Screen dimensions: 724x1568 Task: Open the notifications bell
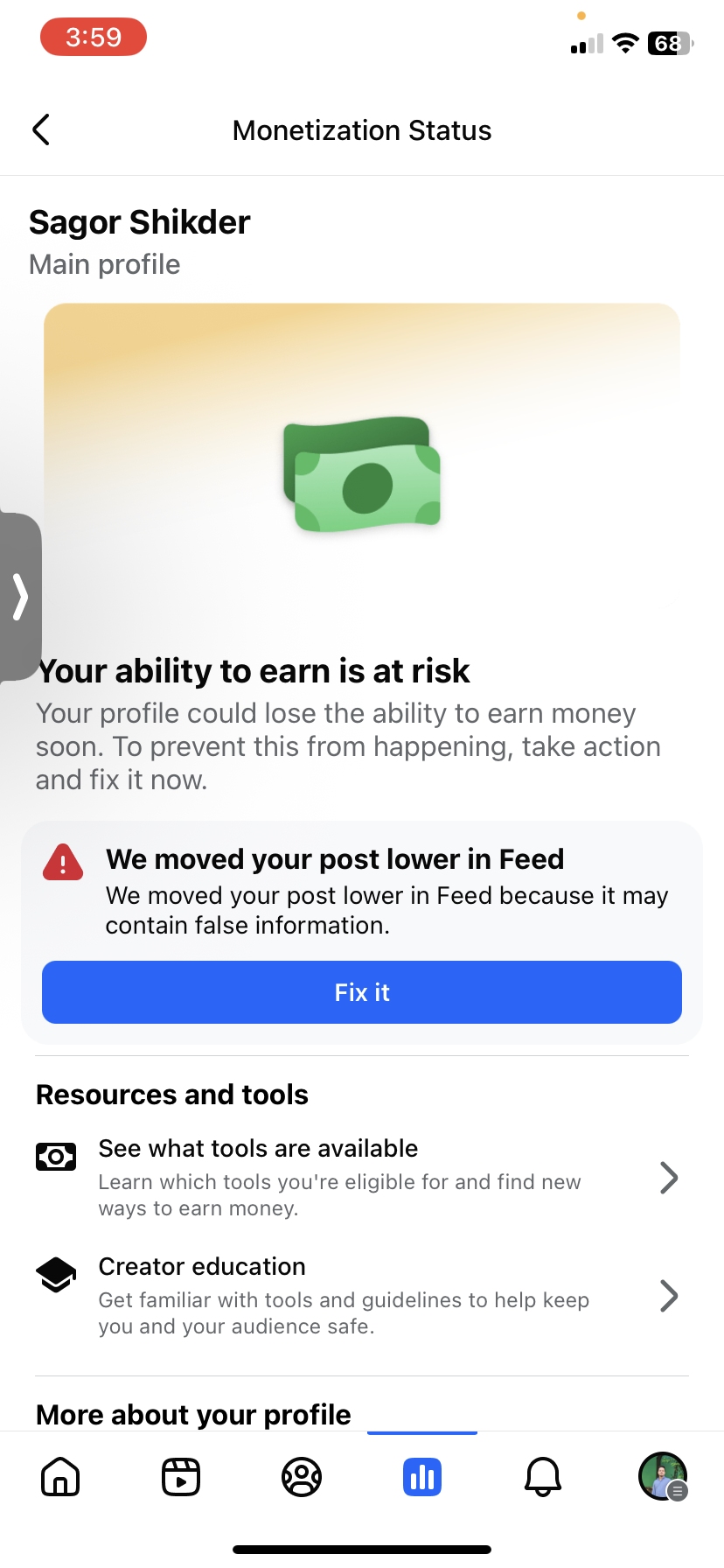543,1477
